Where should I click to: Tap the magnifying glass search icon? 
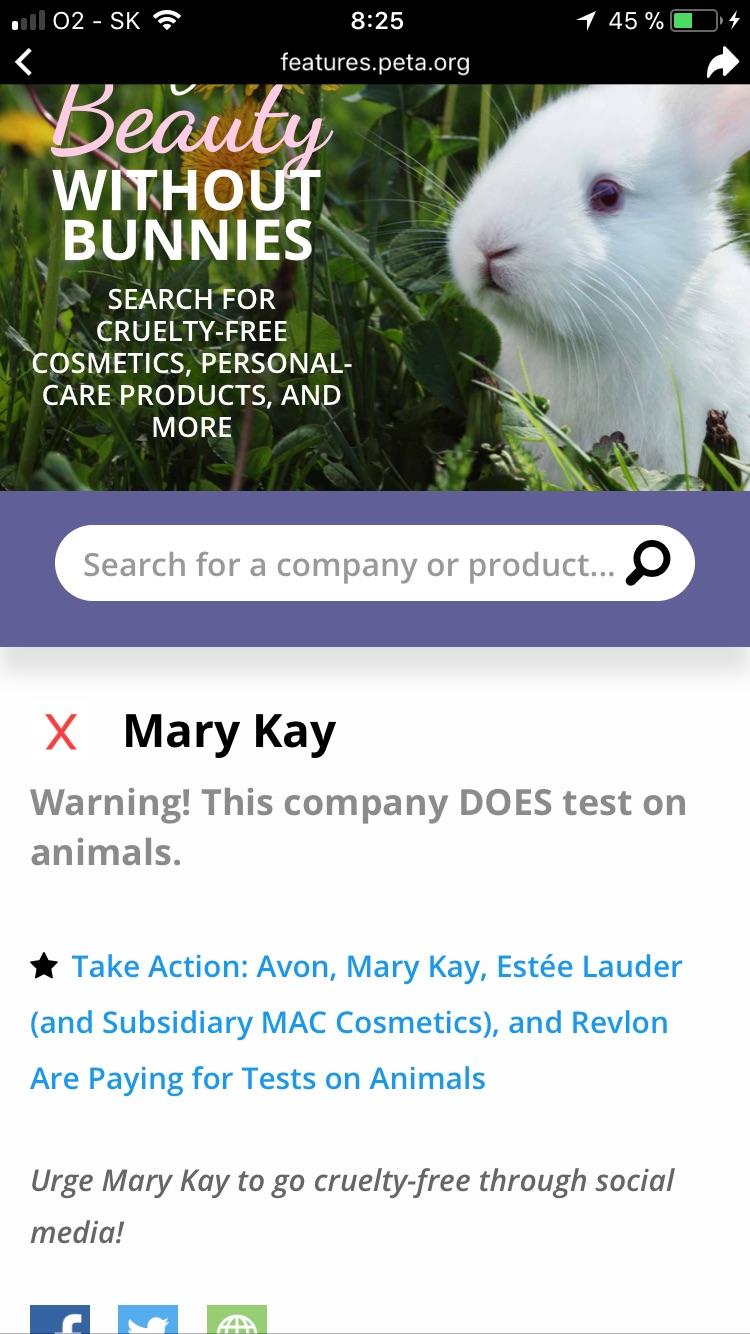648,564
